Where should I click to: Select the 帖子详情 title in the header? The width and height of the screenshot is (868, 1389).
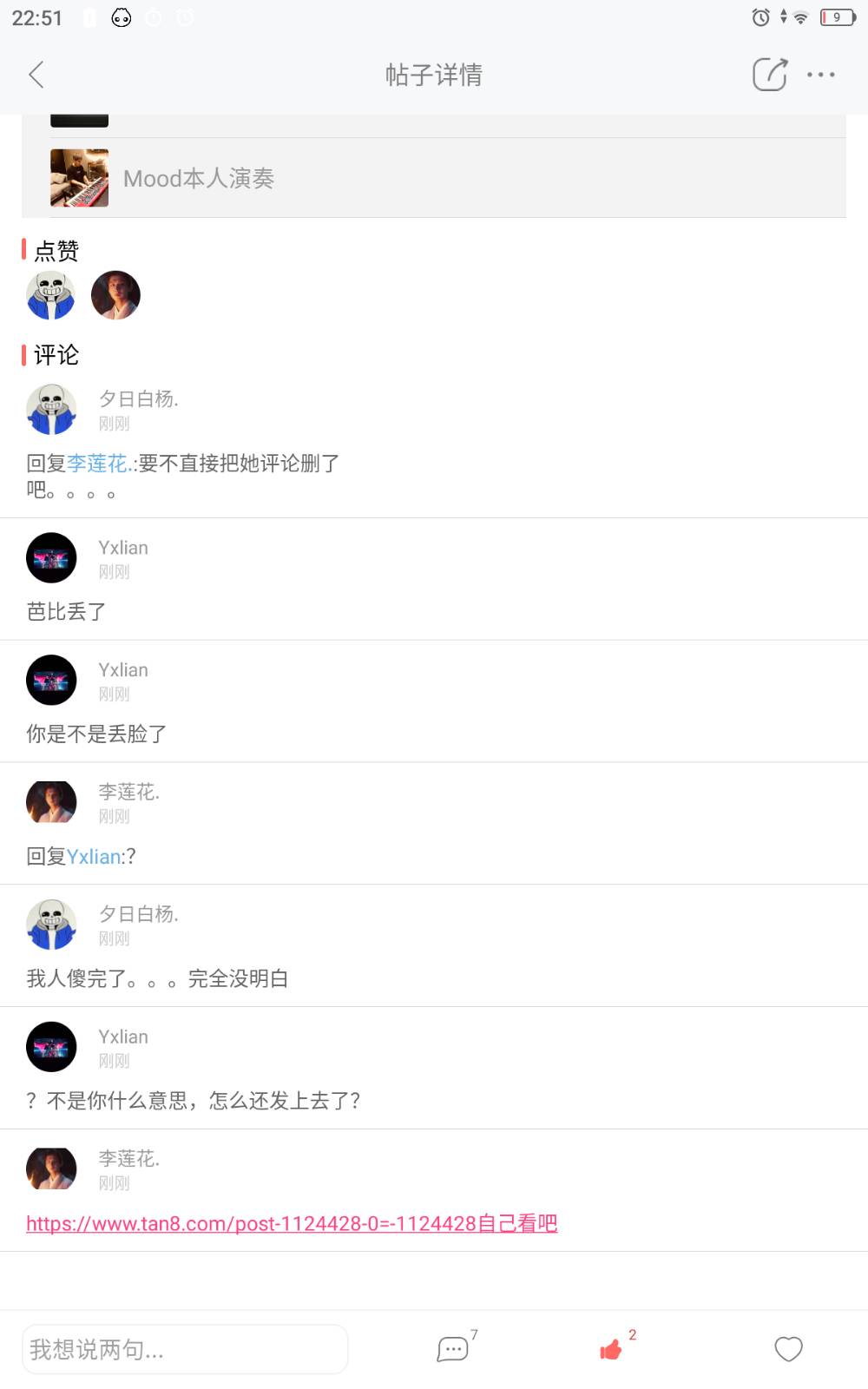433,76
